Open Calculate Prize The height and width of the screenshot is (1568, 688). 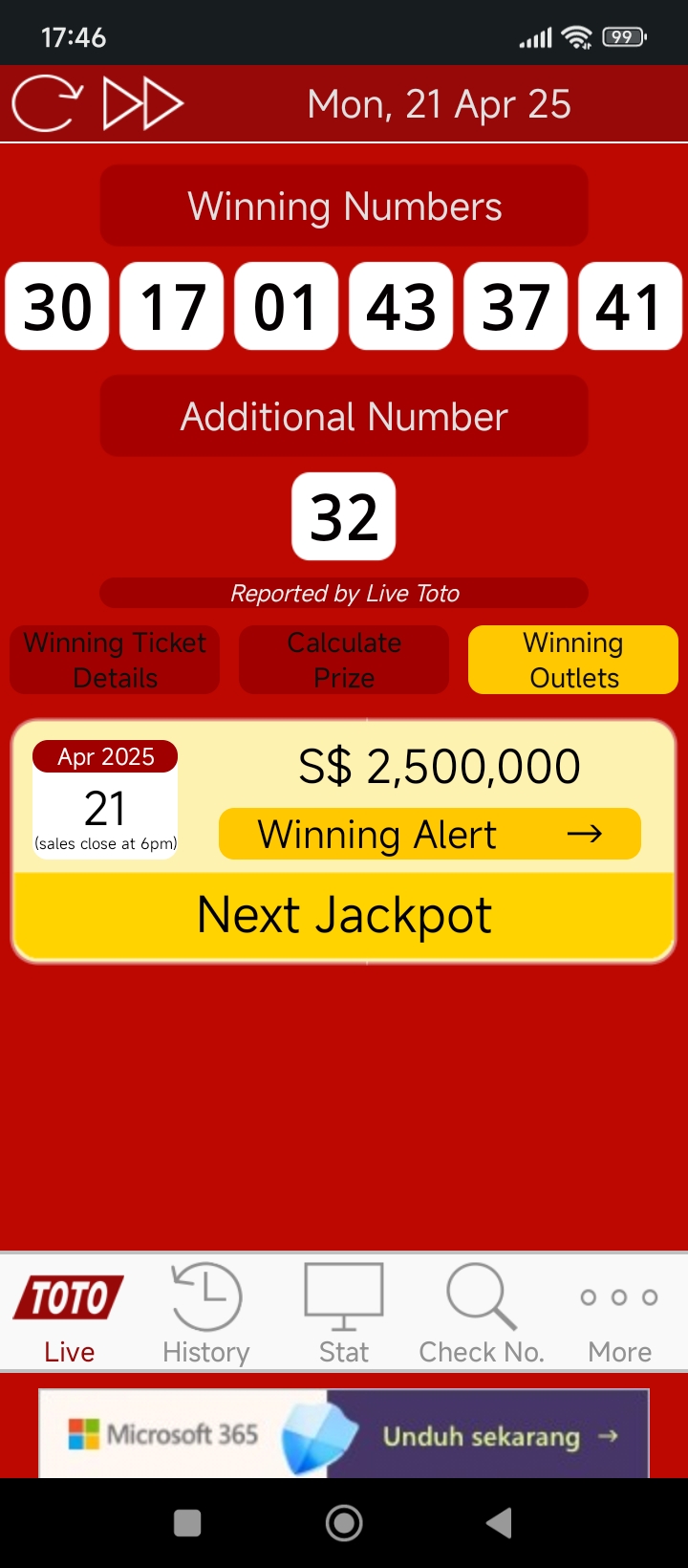click(x=344, y=660)
